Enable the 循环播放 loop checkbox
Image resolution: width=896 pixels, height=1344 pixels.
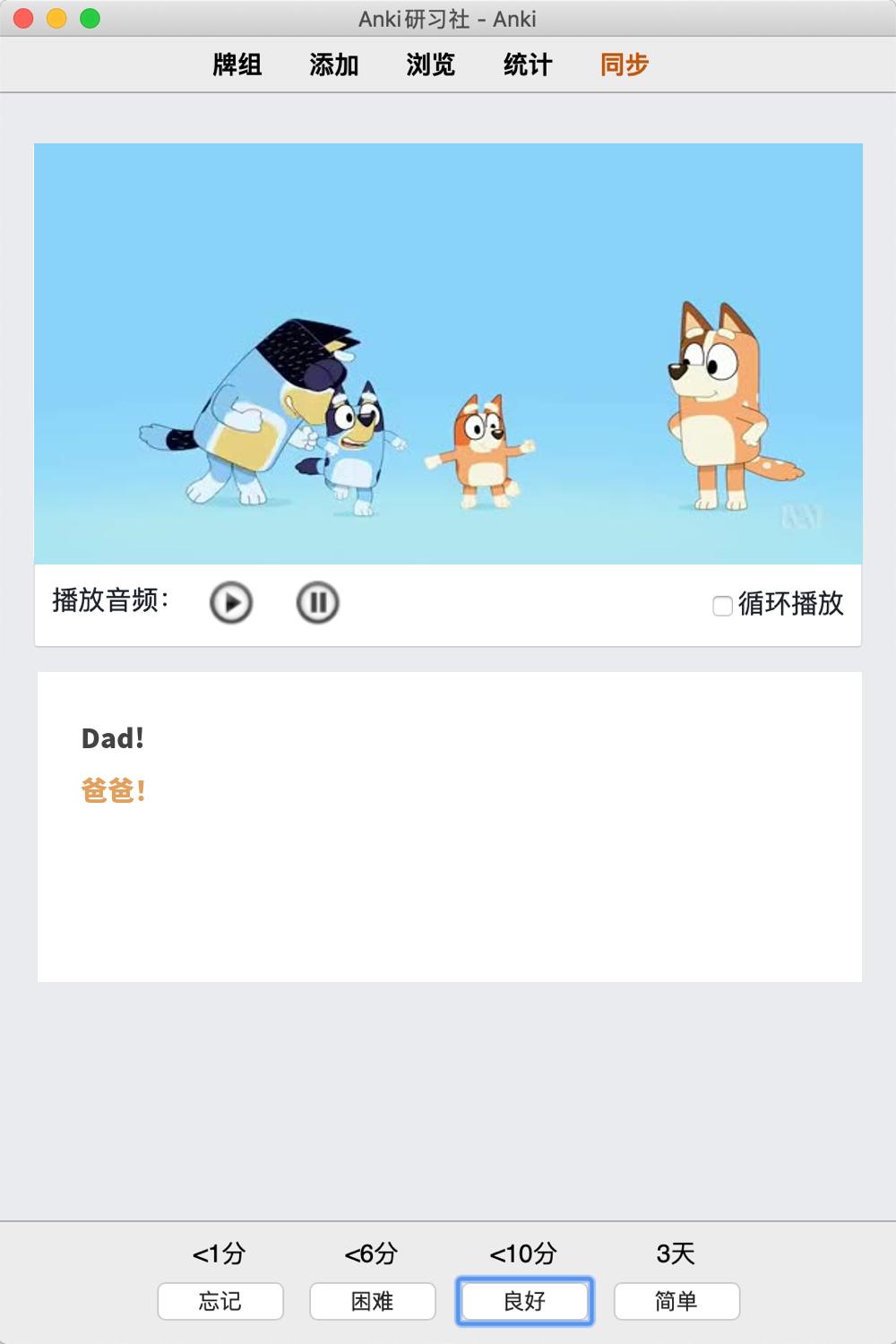[x=722, y=606]
